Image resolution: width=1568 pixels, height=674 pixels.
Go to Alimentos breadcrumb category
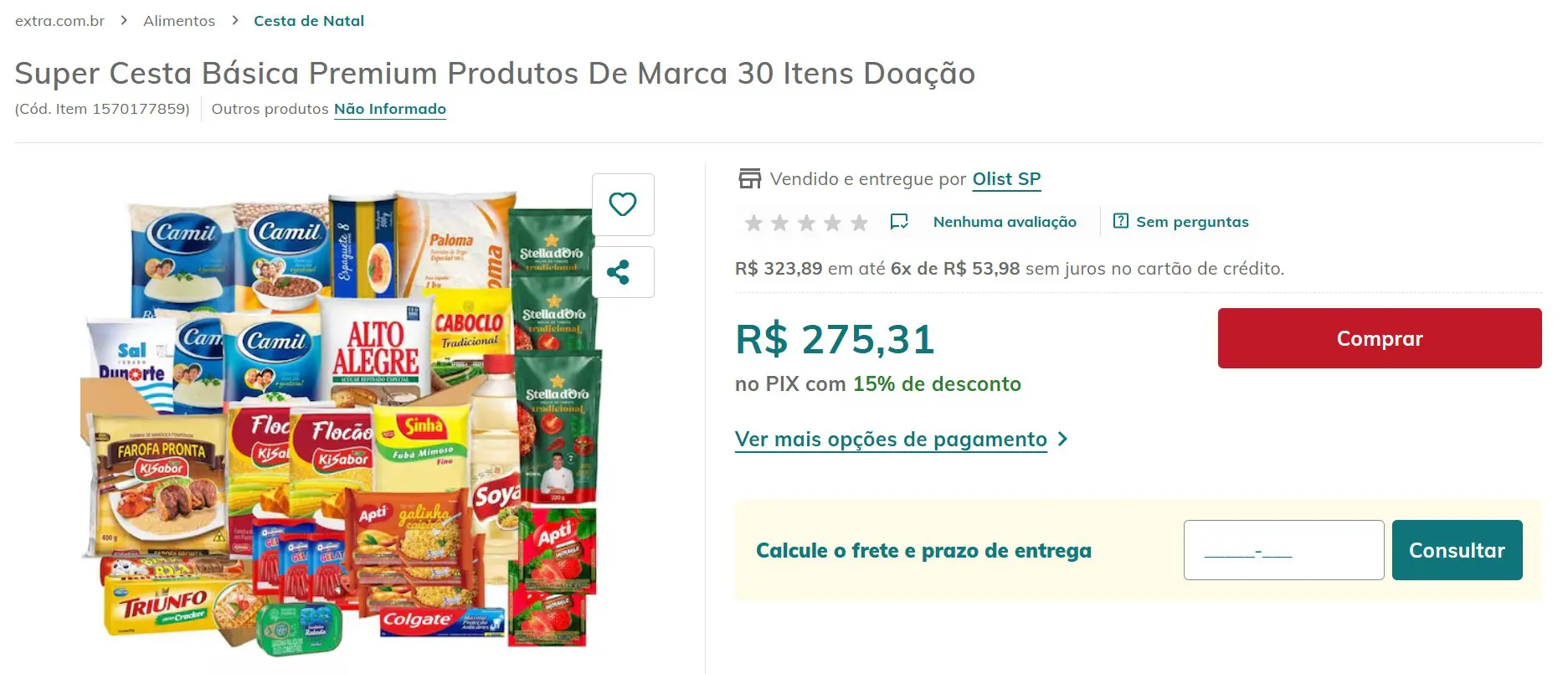pos(178,21)
